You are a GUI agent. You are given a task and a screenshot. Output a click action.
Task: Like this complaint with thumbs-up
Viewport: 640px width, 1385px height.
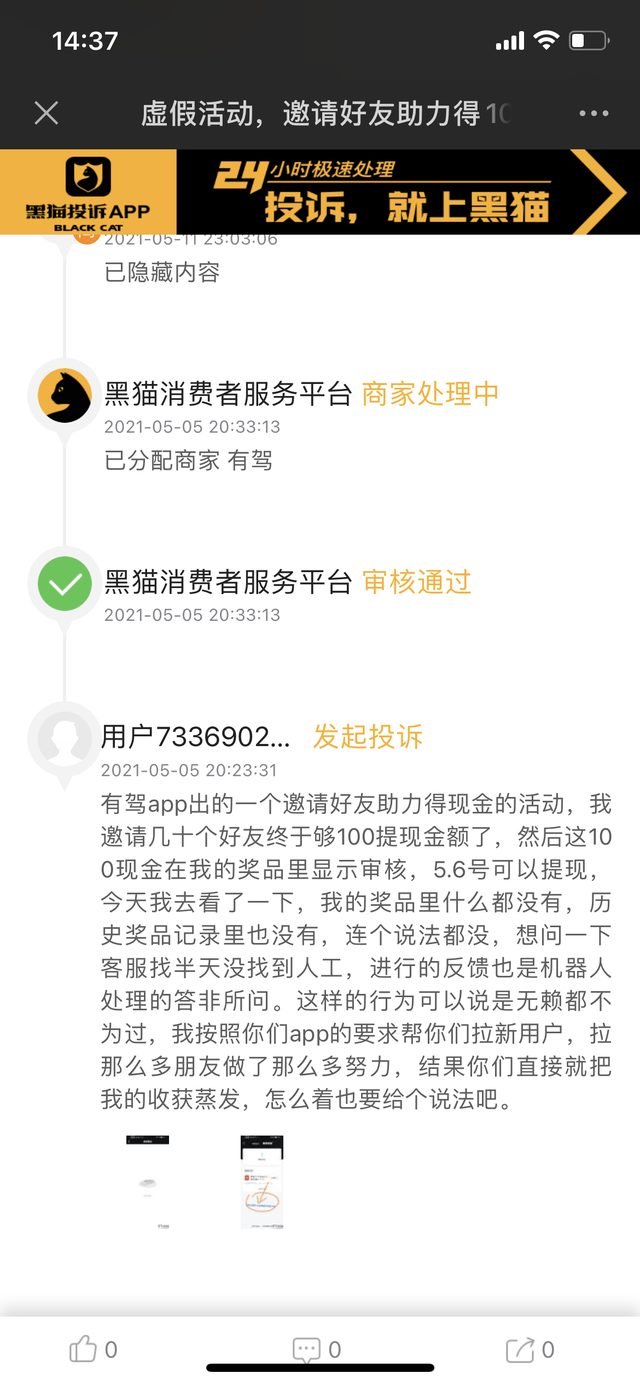pos(93,1350)
